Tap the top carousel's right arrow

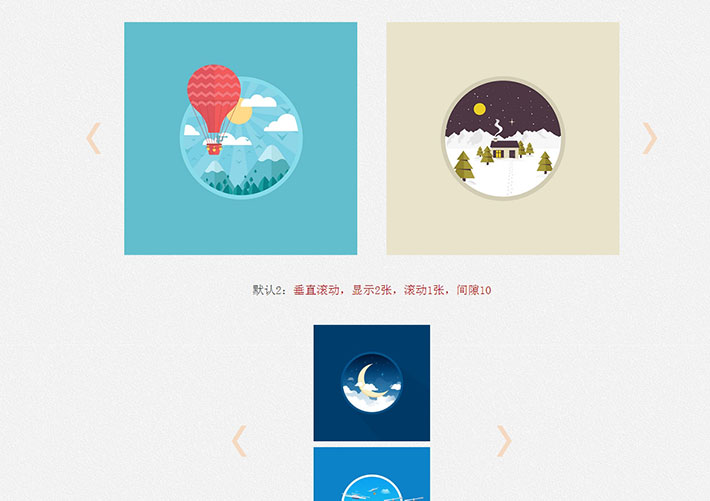649,138
